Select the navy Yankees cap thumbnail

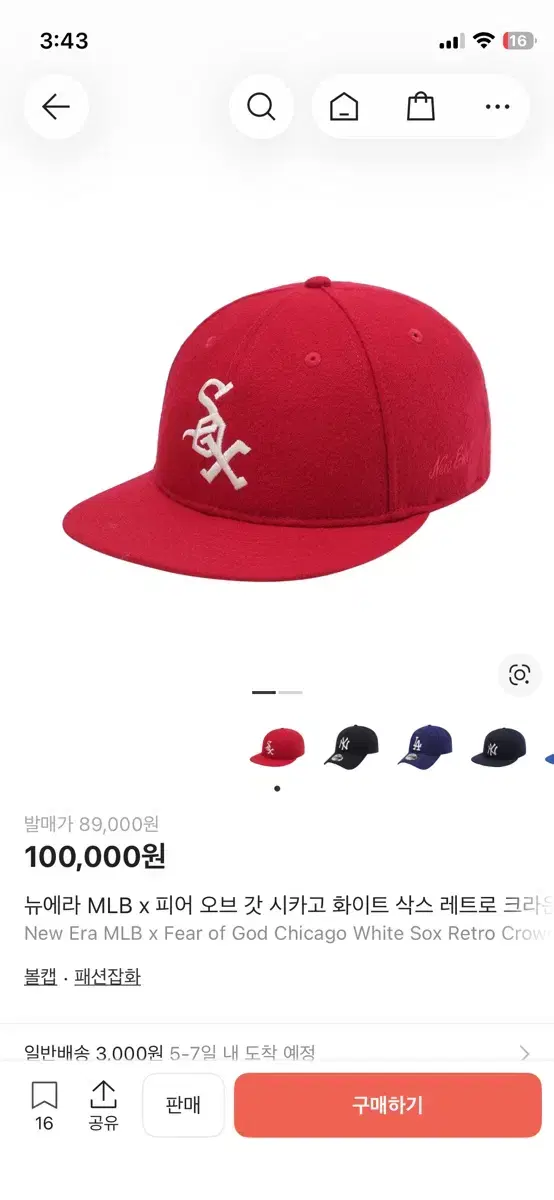499,747
